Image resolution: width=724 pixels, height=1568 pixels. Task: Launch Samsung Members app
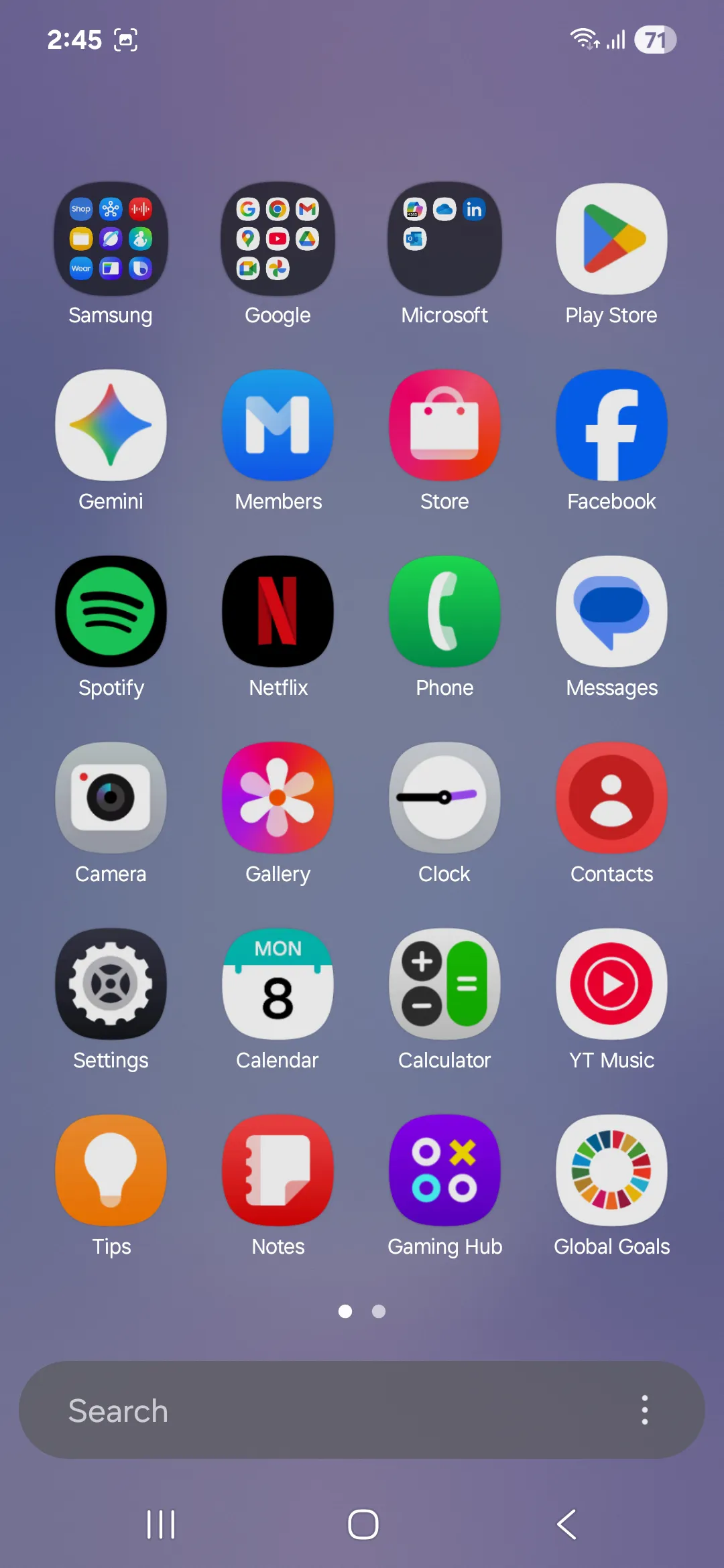point(278,426)
